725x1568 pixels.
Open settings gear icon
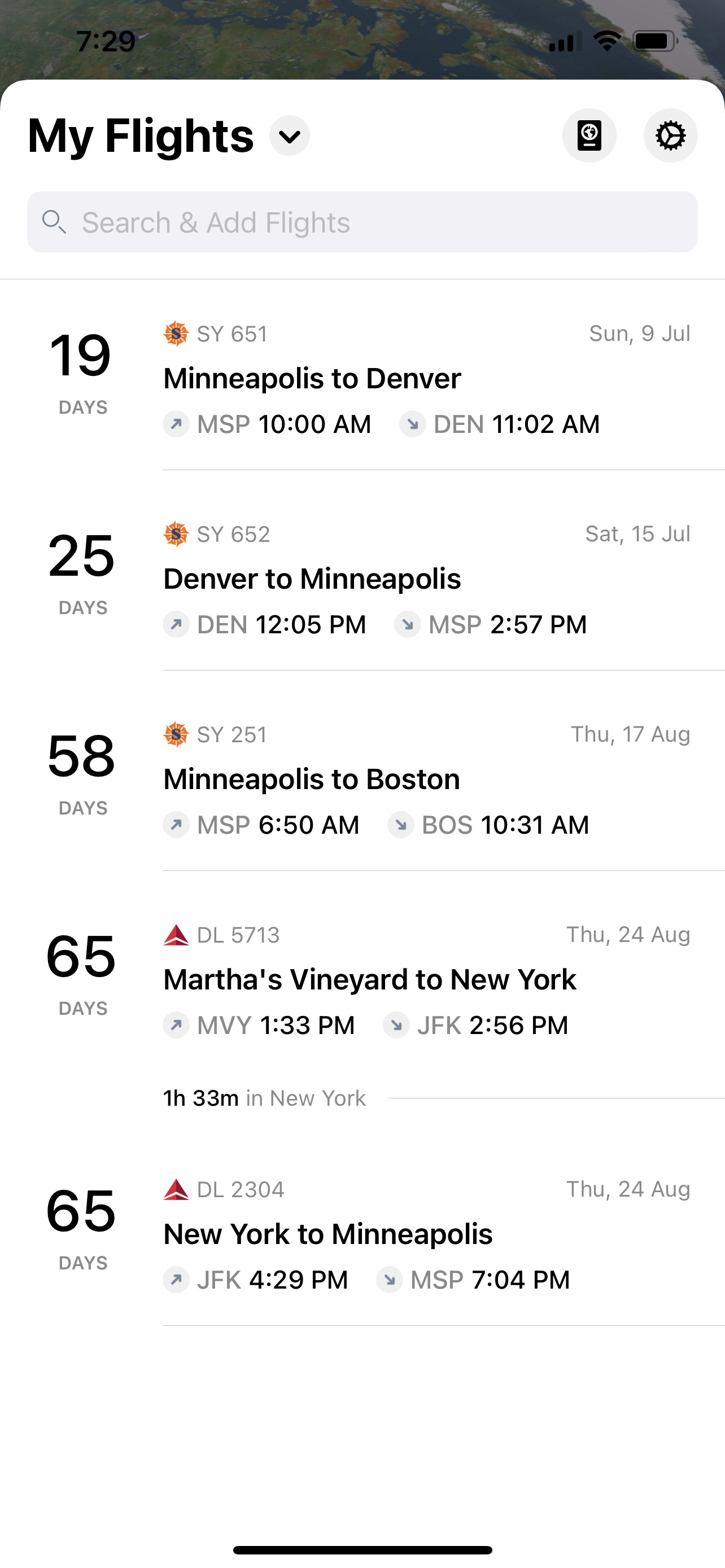pos(670,135)
